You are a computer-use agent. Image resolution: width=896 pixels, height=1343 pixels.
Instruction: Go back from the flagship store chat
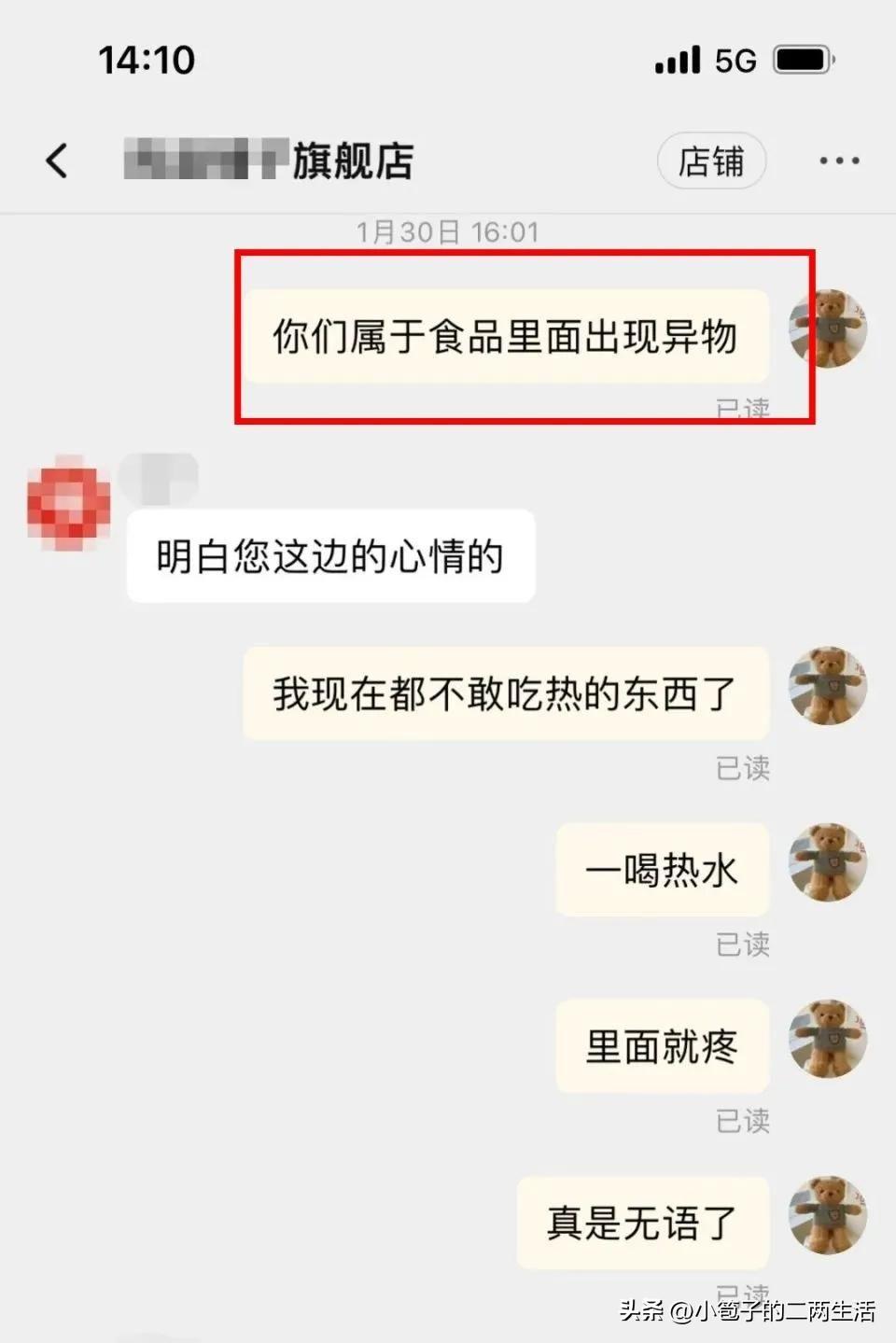click(x=58, y=161)
